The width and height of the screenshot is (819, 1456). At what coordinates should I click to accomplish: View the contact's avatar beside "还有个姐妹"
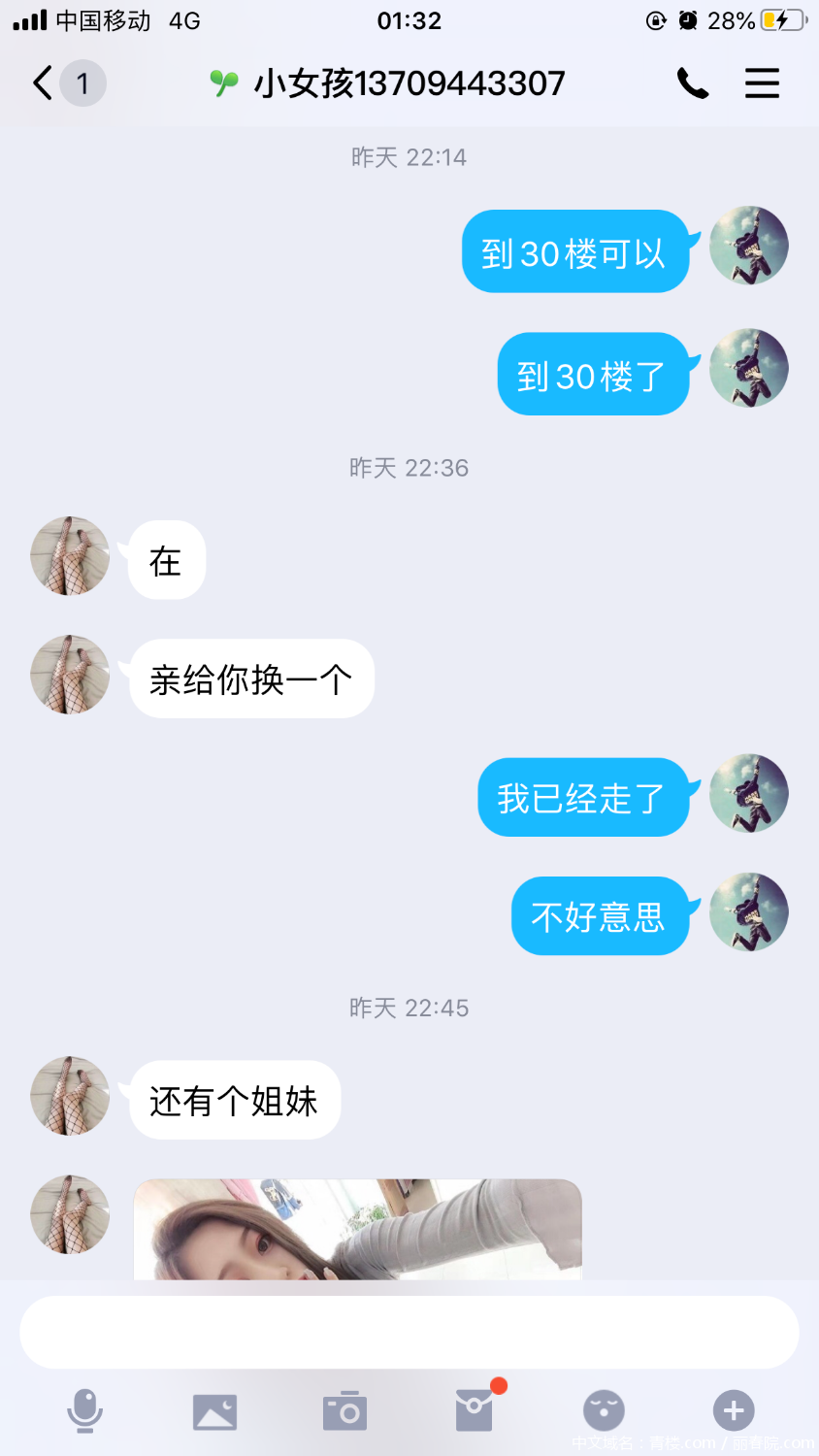[x=70, y=1096]
